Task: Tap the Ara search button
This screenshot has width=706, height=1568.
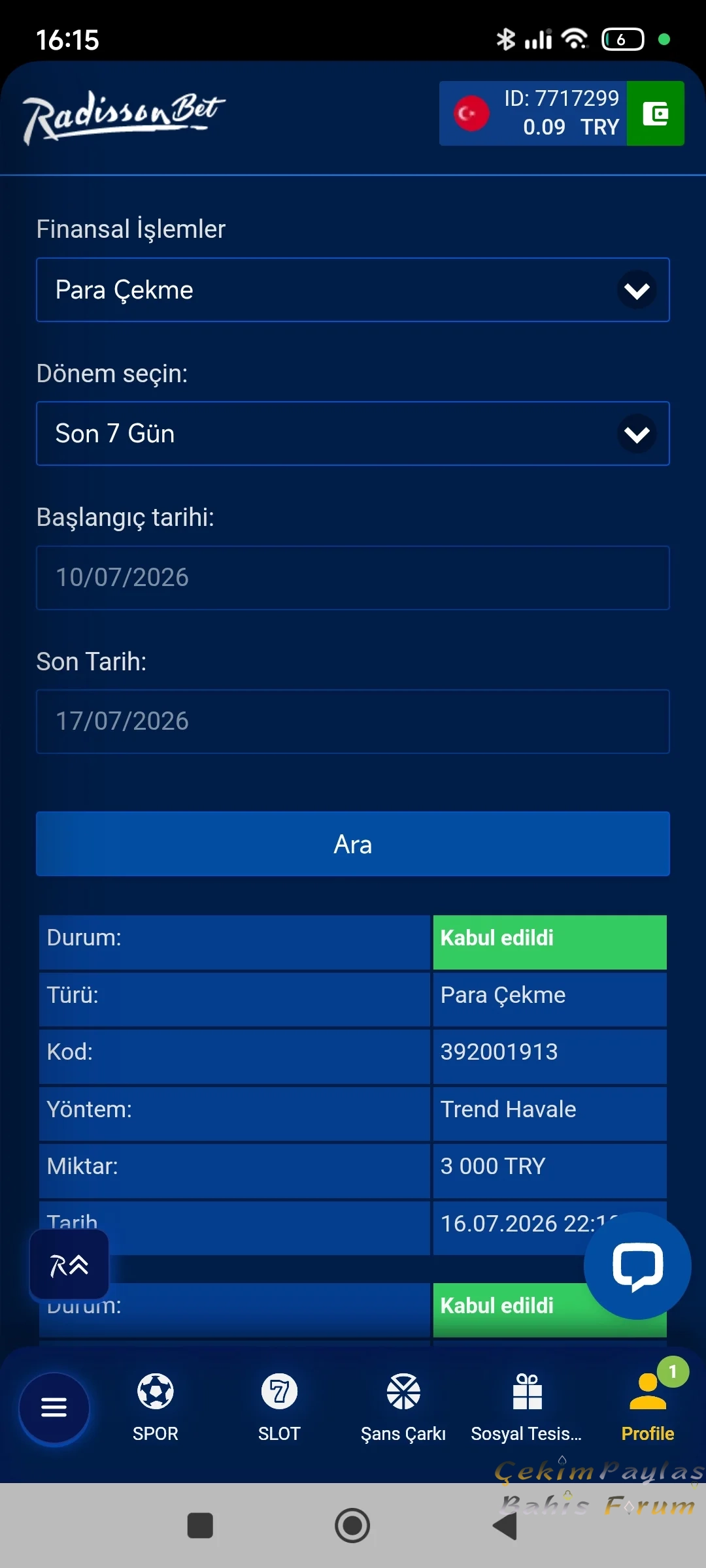Action: (353, 844)
